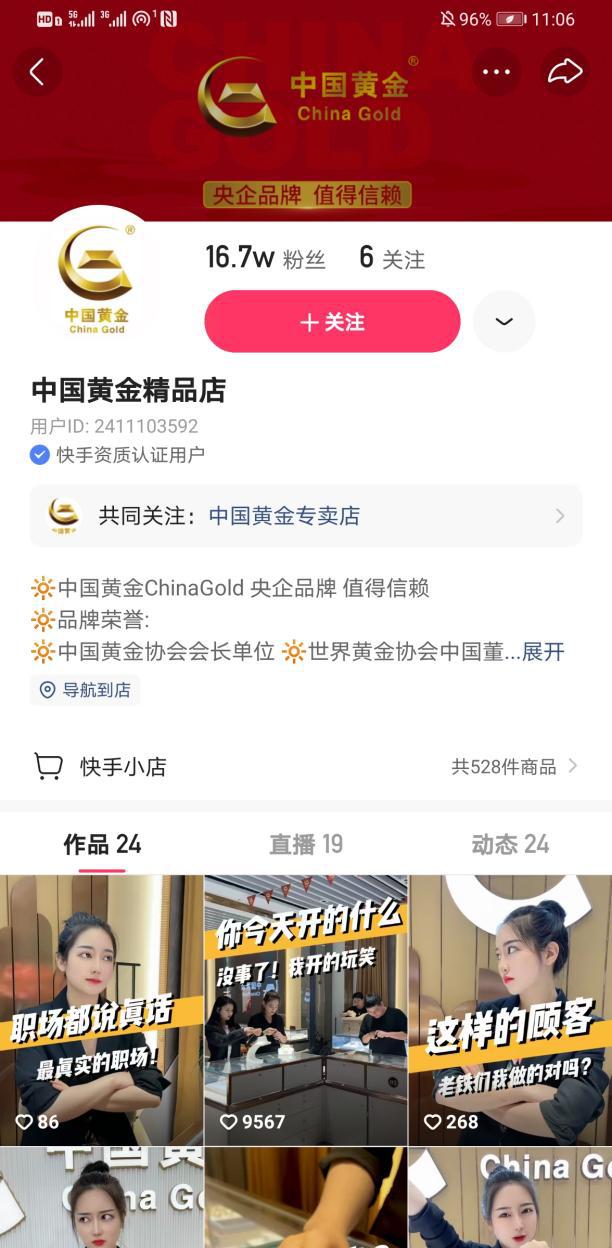The width and height of the screenshot is (612, 1248).
Task: Switch to the 动态 24 tab
Action: (x=510, y=844)
